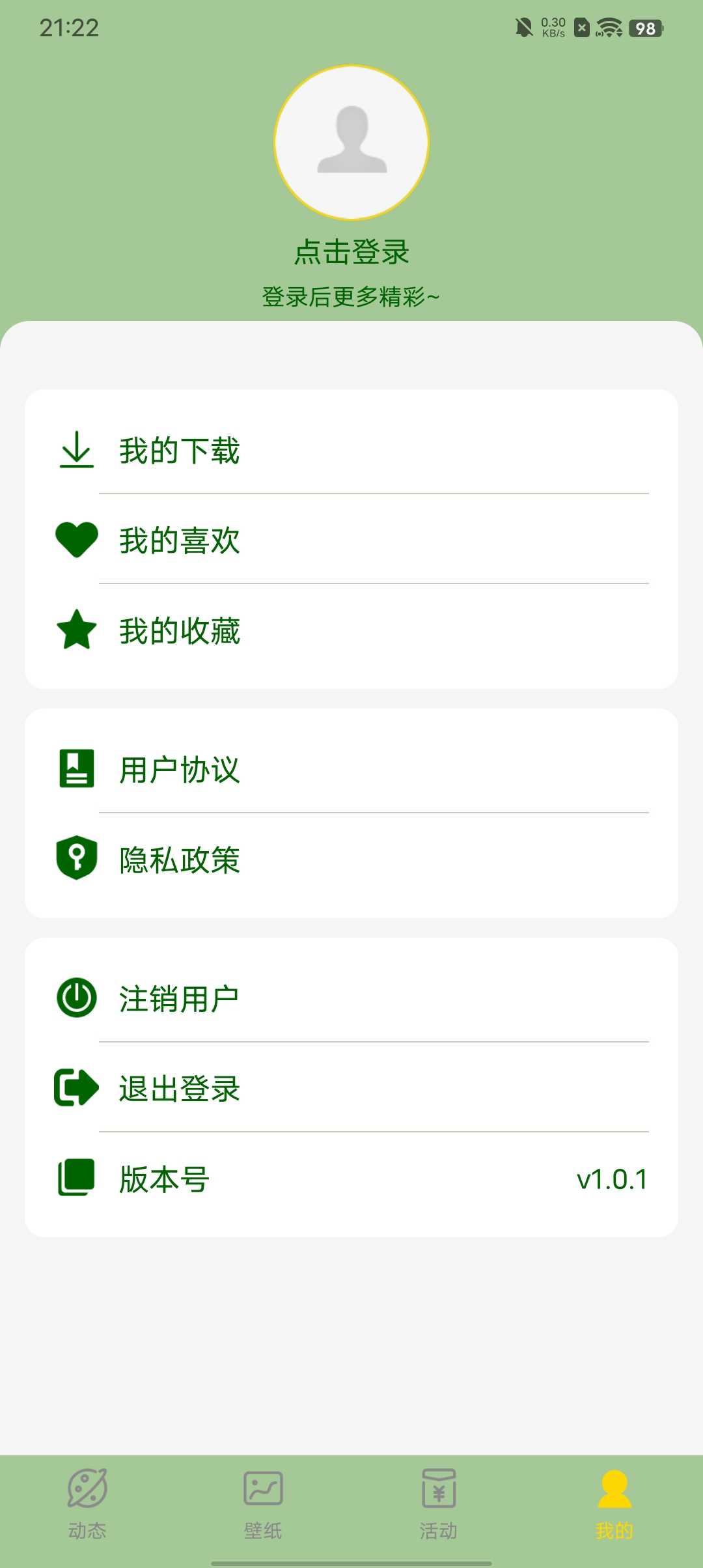This screenshot has width=703, height=1568.
Task: Click the star icon for 我的收藏
Action: [x=76, y=629]
